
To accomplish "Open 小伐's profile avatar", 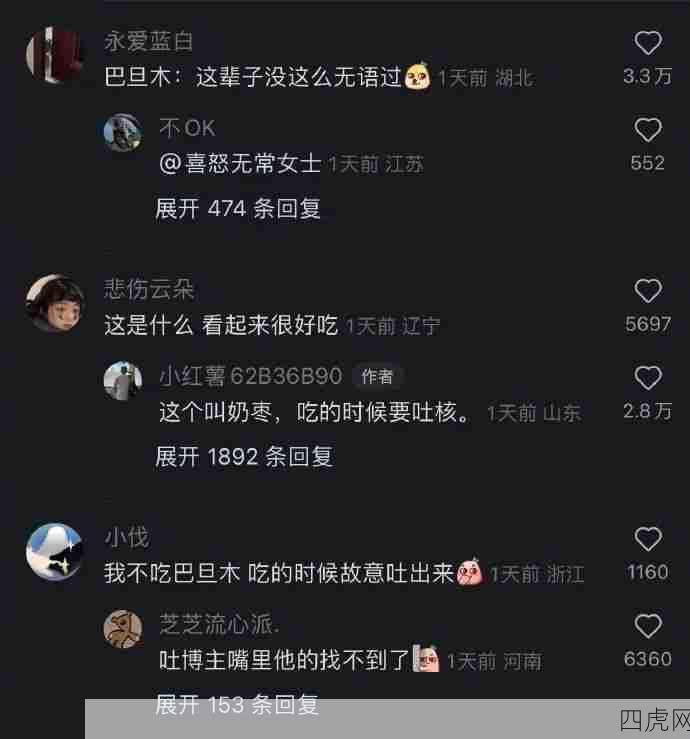I will click(x=55, y=551).
